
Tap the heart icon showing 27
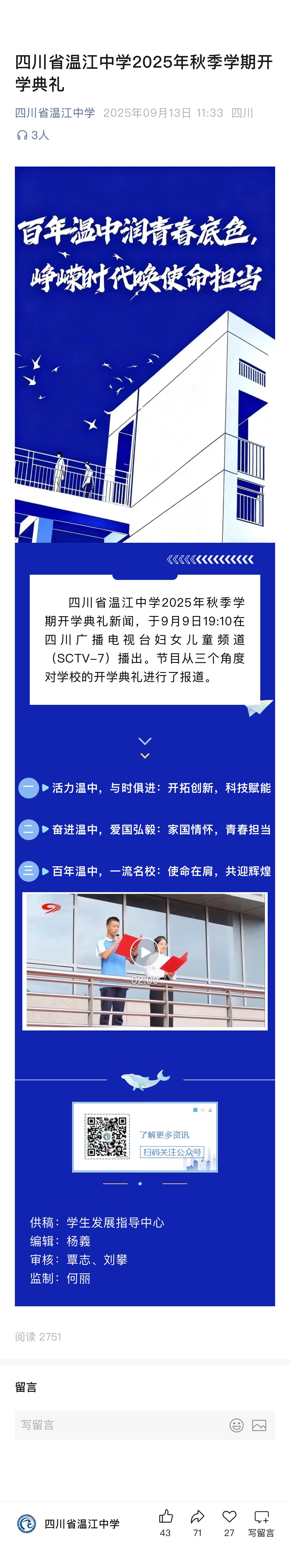[x=229, y=1516]
